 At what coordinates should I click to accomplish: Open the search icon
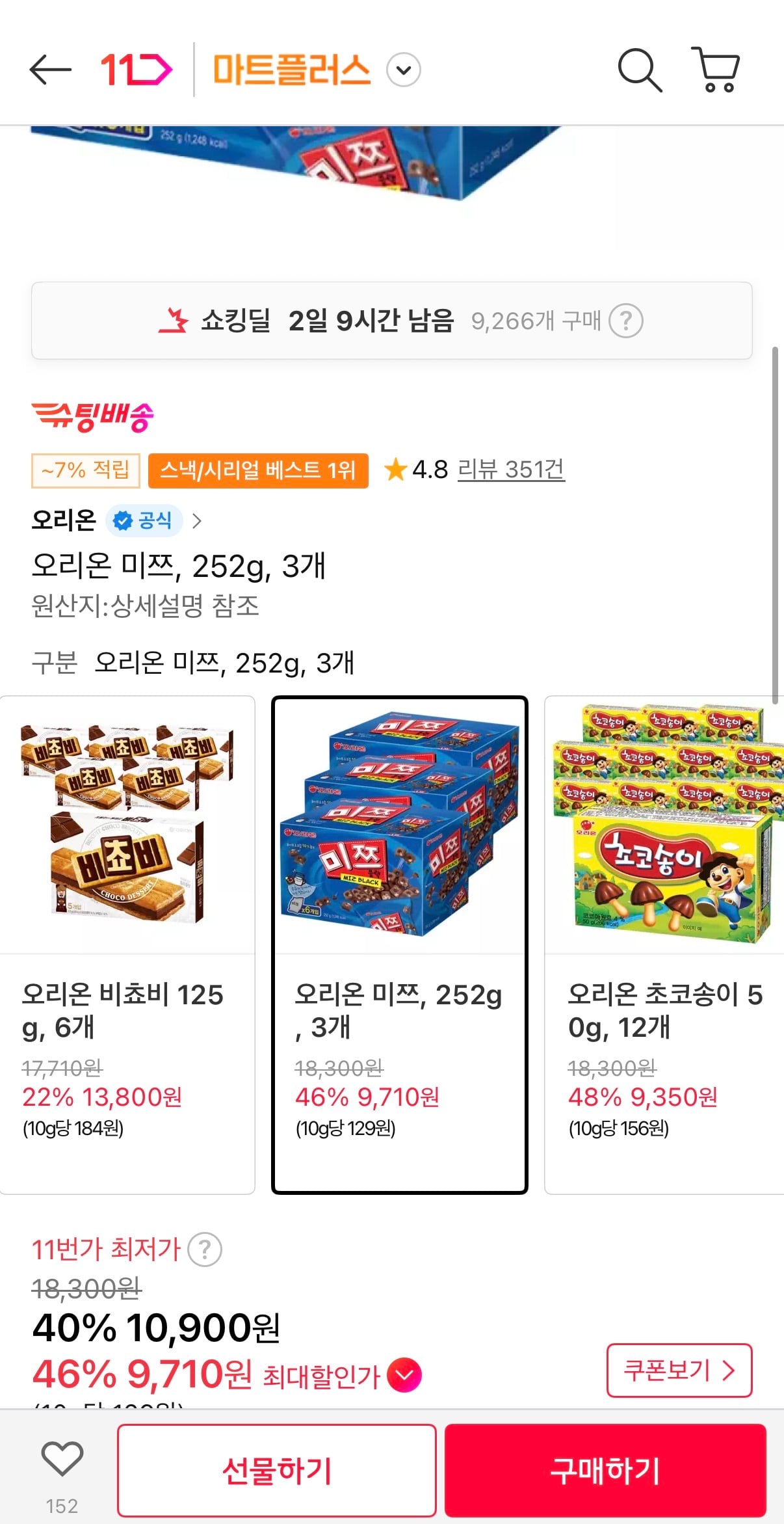coord(639,70)
